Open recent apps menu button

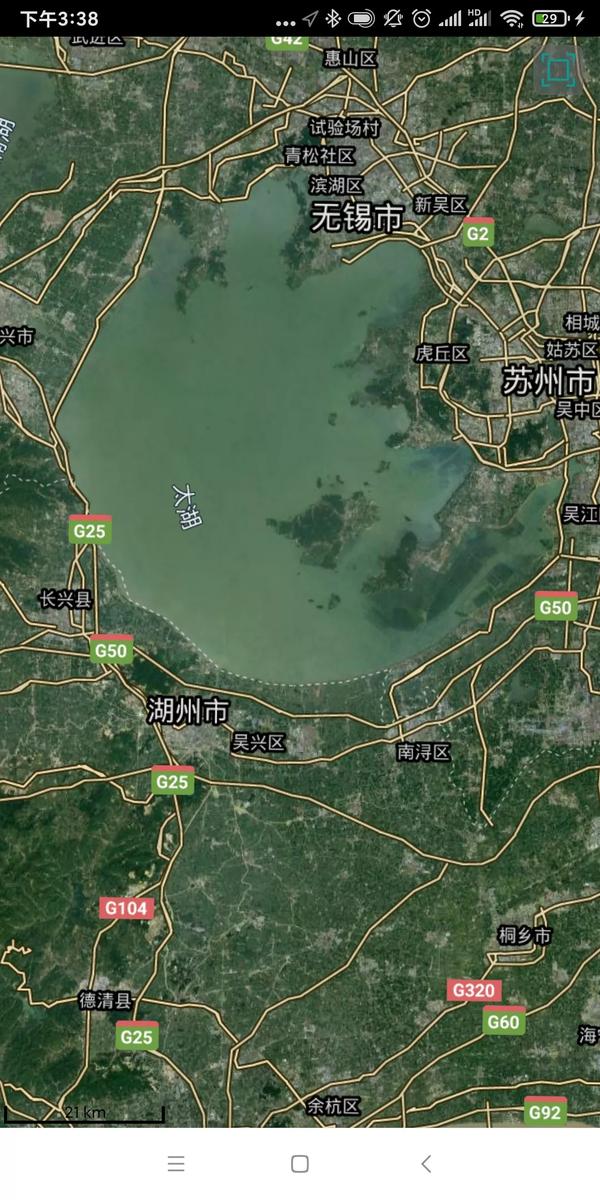176,1163
